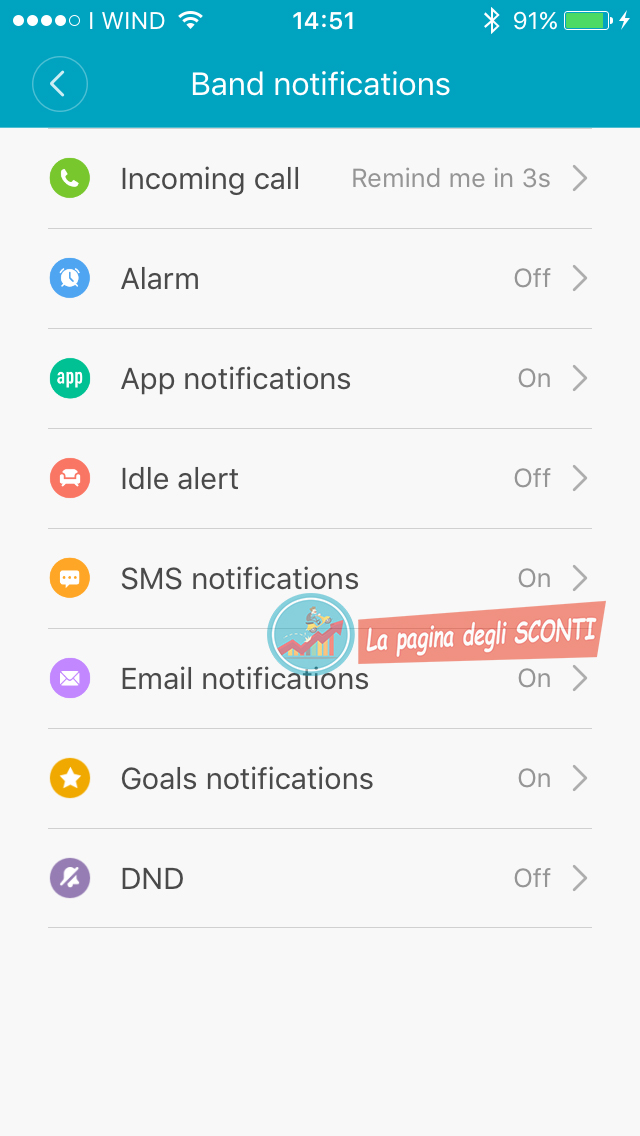Open App notifications settings
The height and width of the screenshot is (1136, 640).
click(320, 379)
